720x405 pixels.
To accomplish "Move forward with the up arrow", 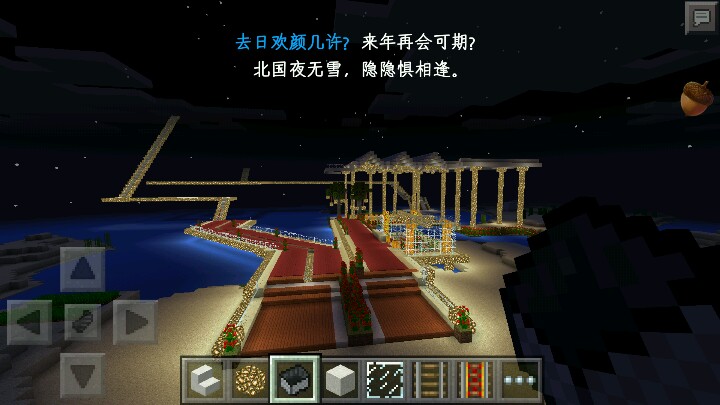I will pyautogui.click(x=83, y=270).
